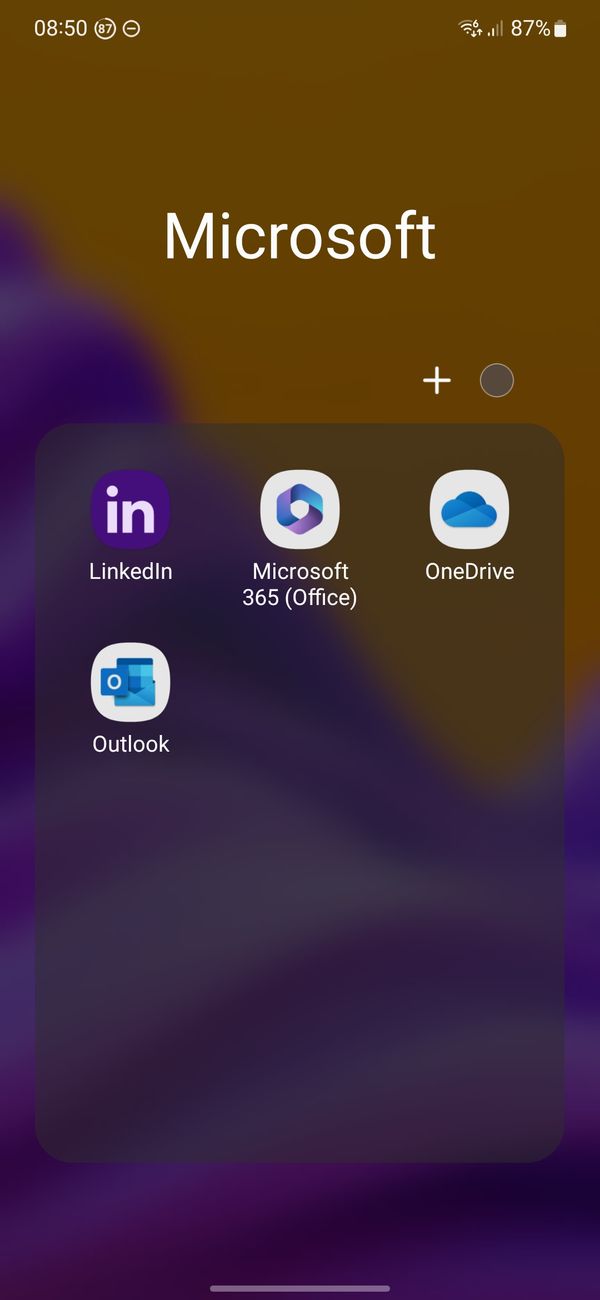This screenshot has height=1300, width=600.
Task: Add apps to folder with plus icon
Action: (x=437, y=381)
